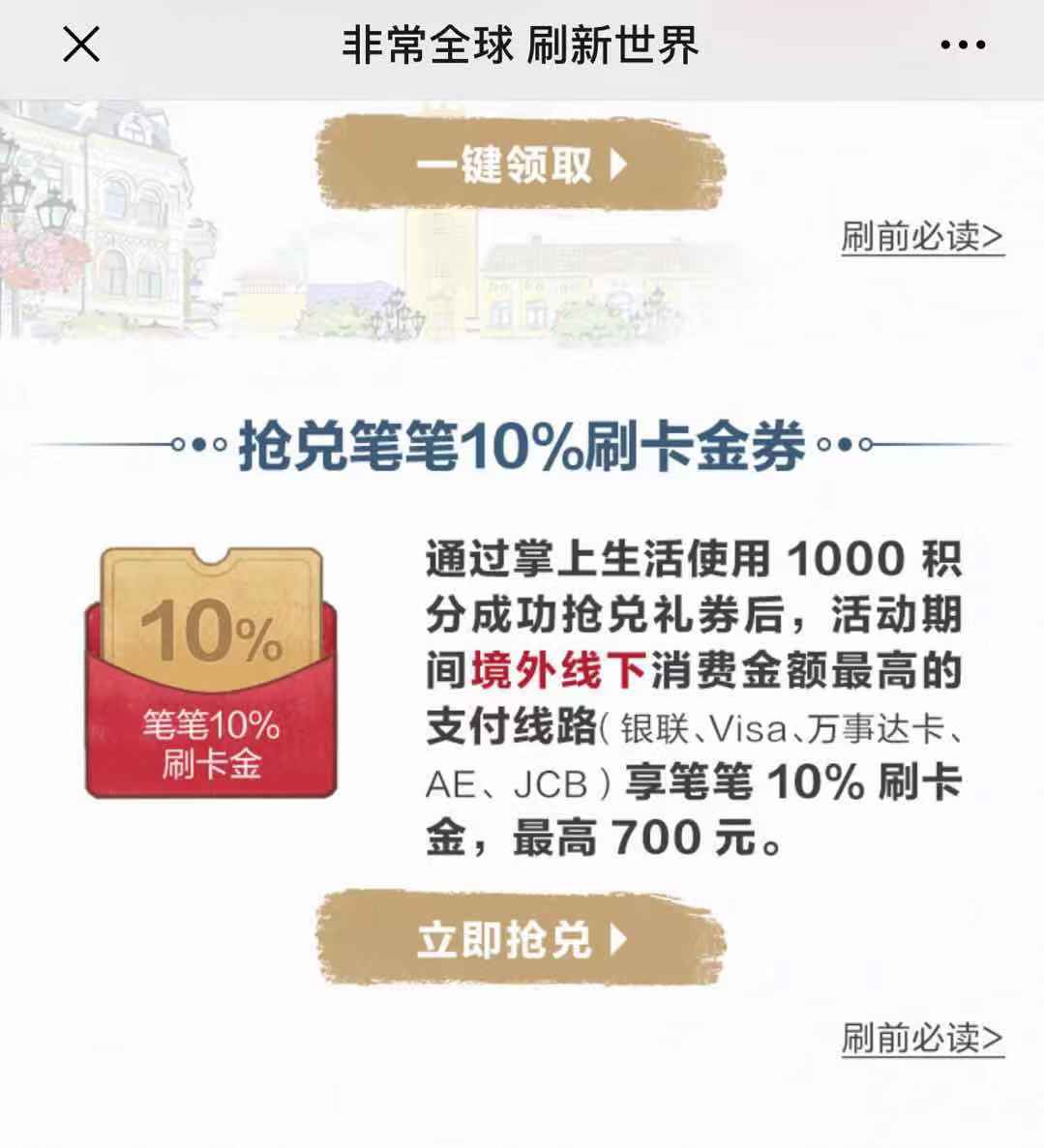Open 刷前必读 link below 一键领取
This screenshot has height=1148, width=1044.
coord(922,237)
